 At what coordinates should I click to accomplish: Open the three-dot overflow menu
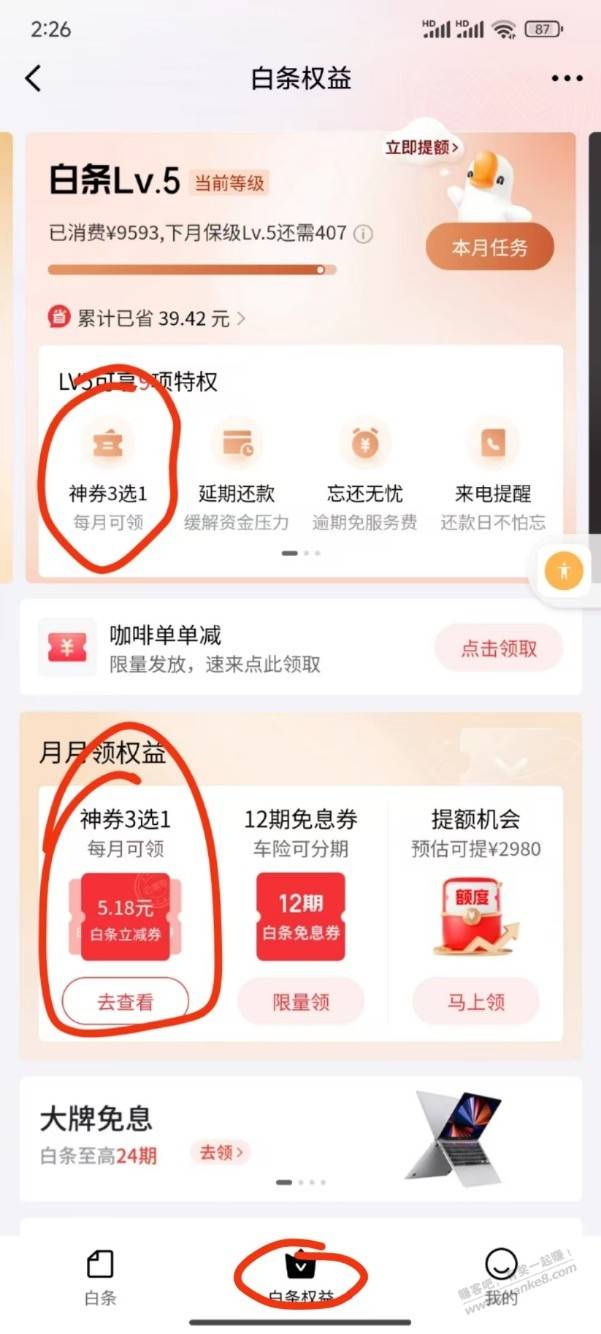coord(566,79)
